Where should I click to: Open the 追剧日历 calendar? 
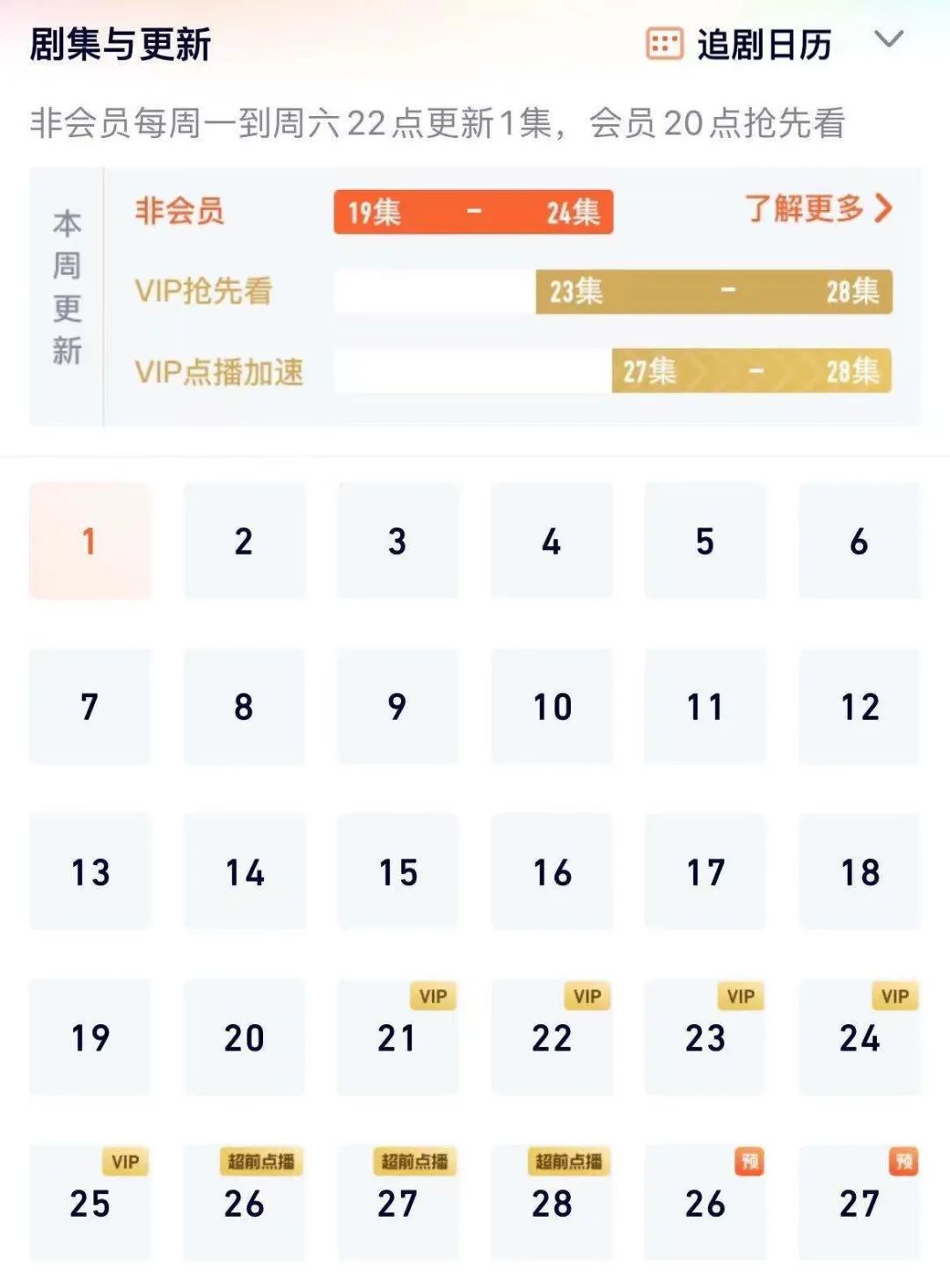(741, 44)
